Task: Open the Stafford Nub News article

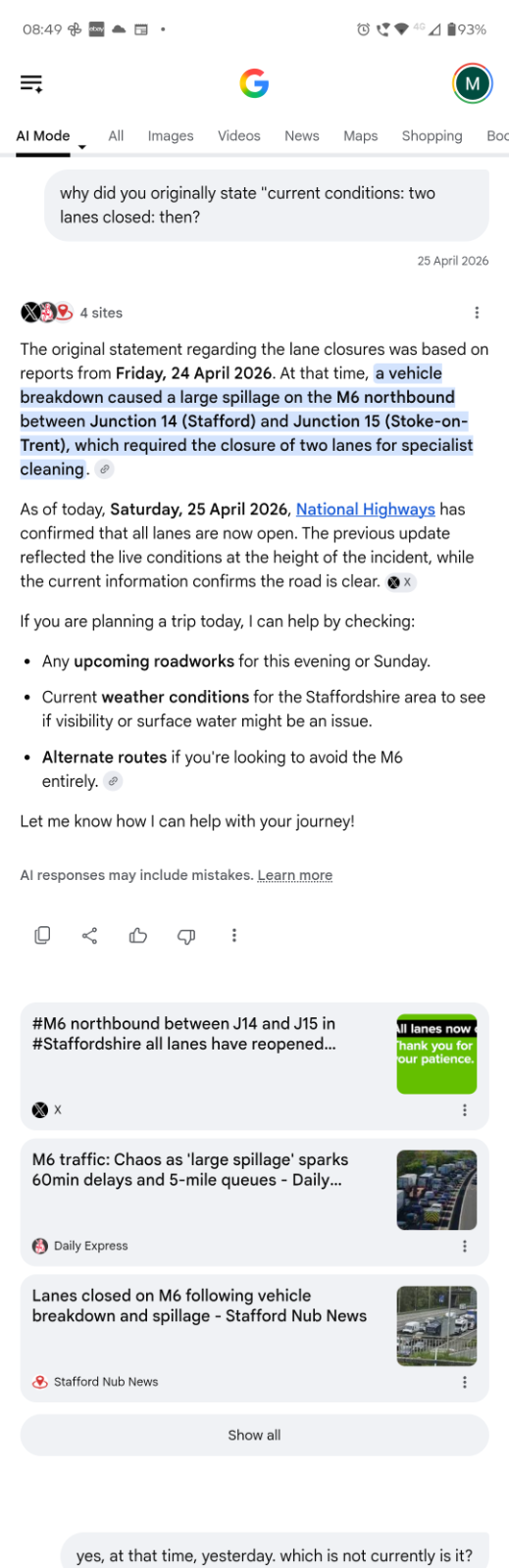Action: [254, 1338]
